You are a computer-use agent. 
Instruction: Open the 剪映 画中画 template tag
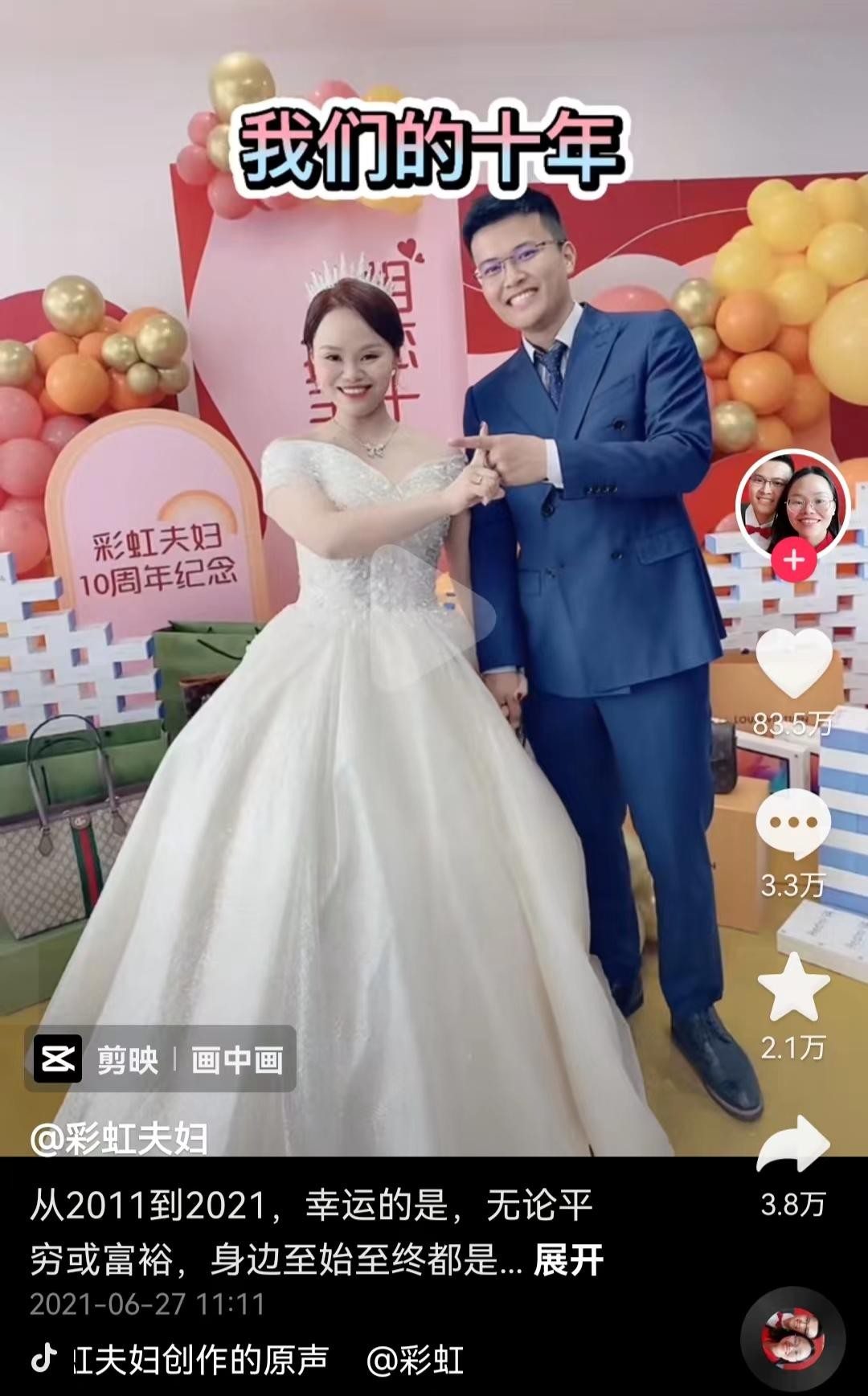click(160, 1059)
